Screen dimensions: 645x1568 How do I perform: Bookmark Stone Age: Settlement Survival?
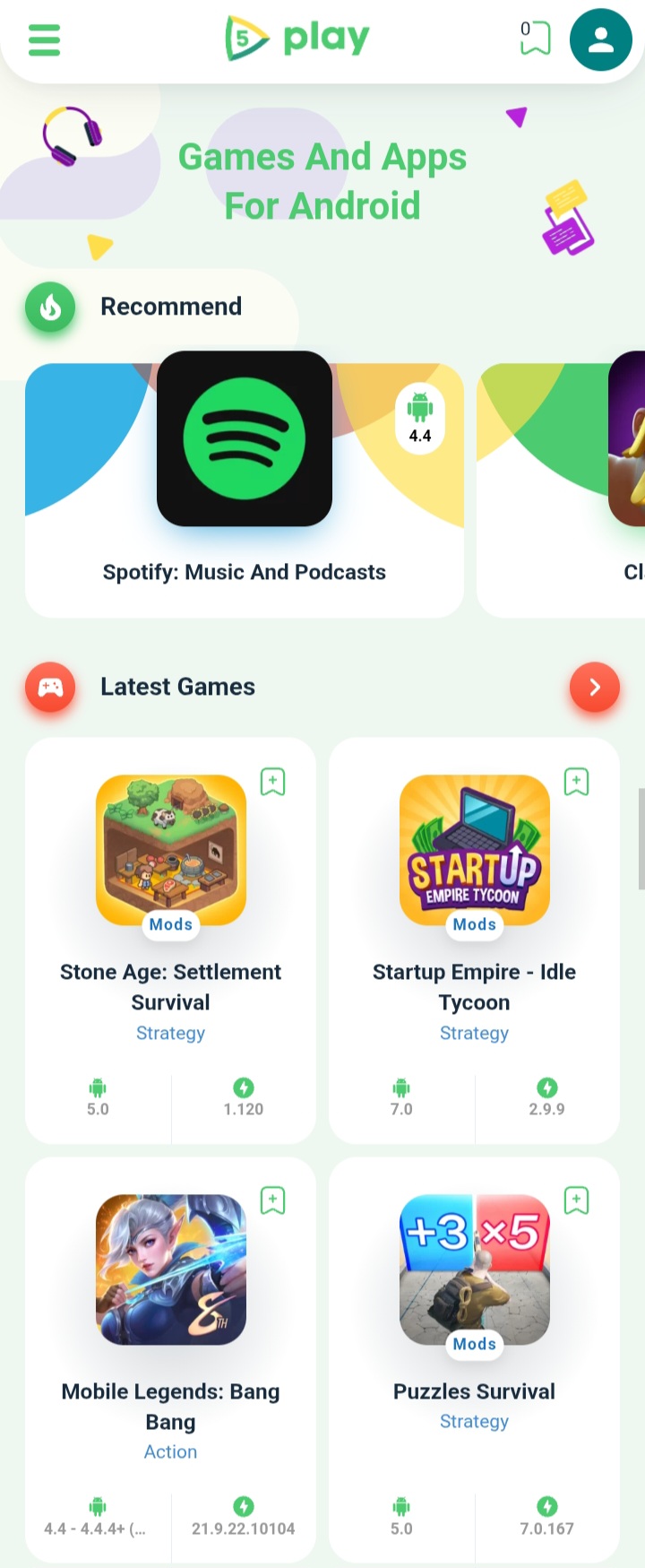point(272,782)
